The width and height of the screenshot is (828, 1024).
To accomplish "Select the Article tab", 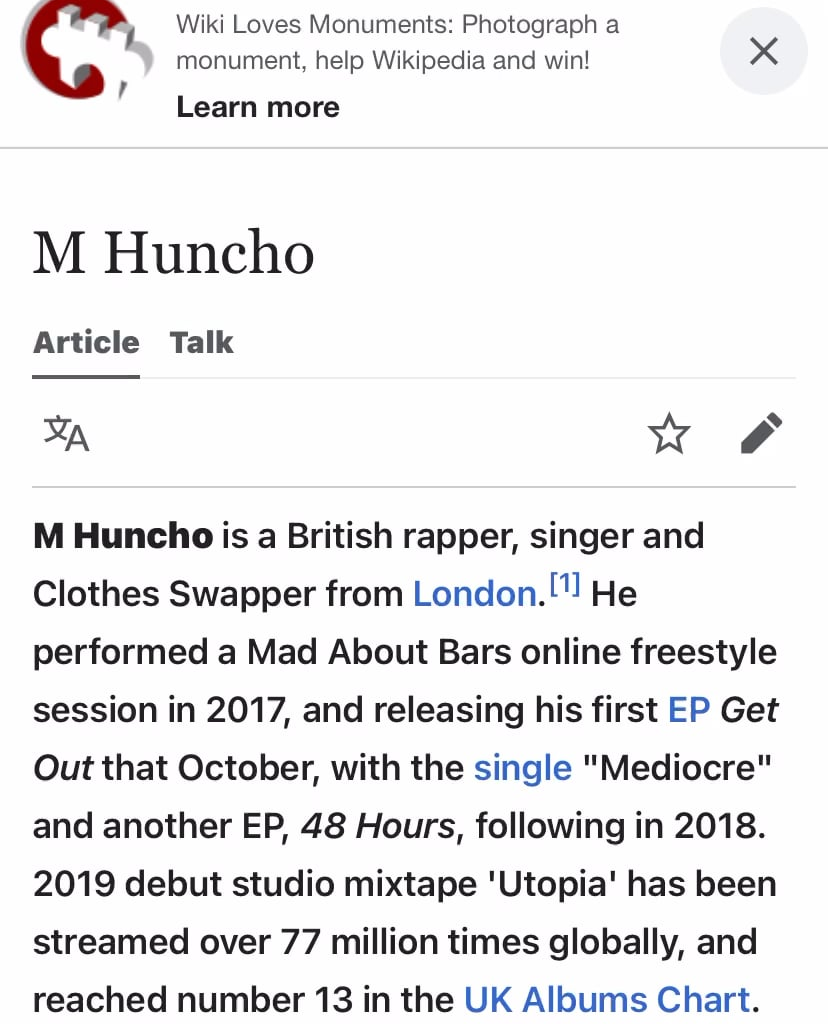I will (x=86, y=343).
